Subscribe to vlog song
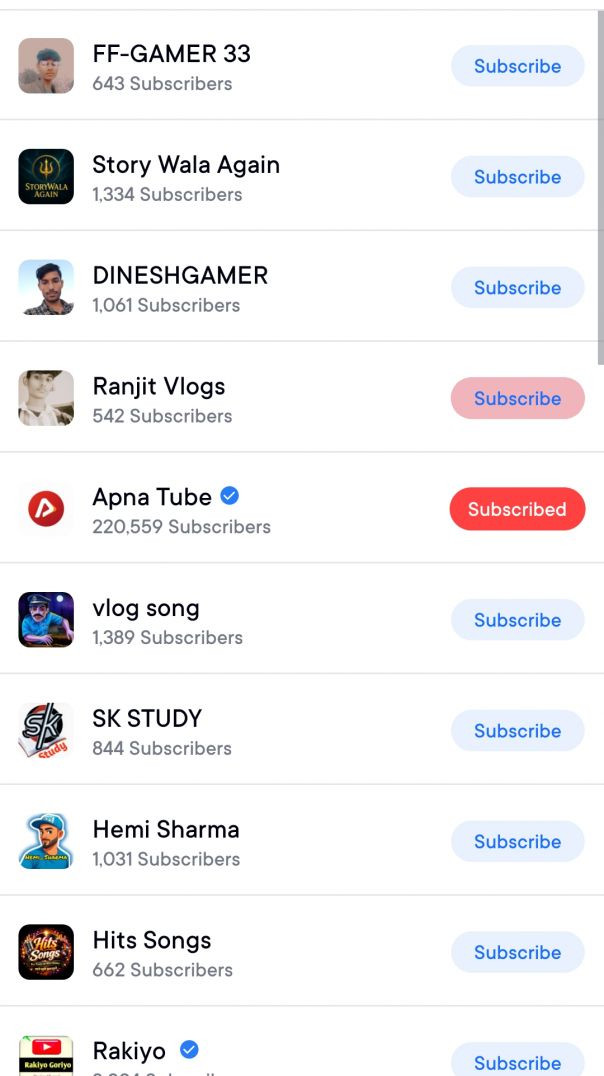The image size is (604, 1076). (x=517, y=620)
